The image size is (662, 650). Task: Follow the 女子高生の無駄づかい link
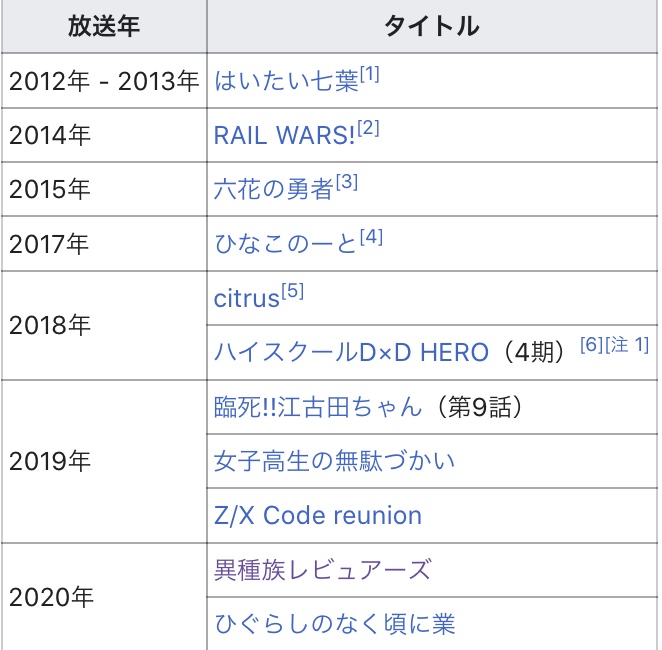click(334, 461)
